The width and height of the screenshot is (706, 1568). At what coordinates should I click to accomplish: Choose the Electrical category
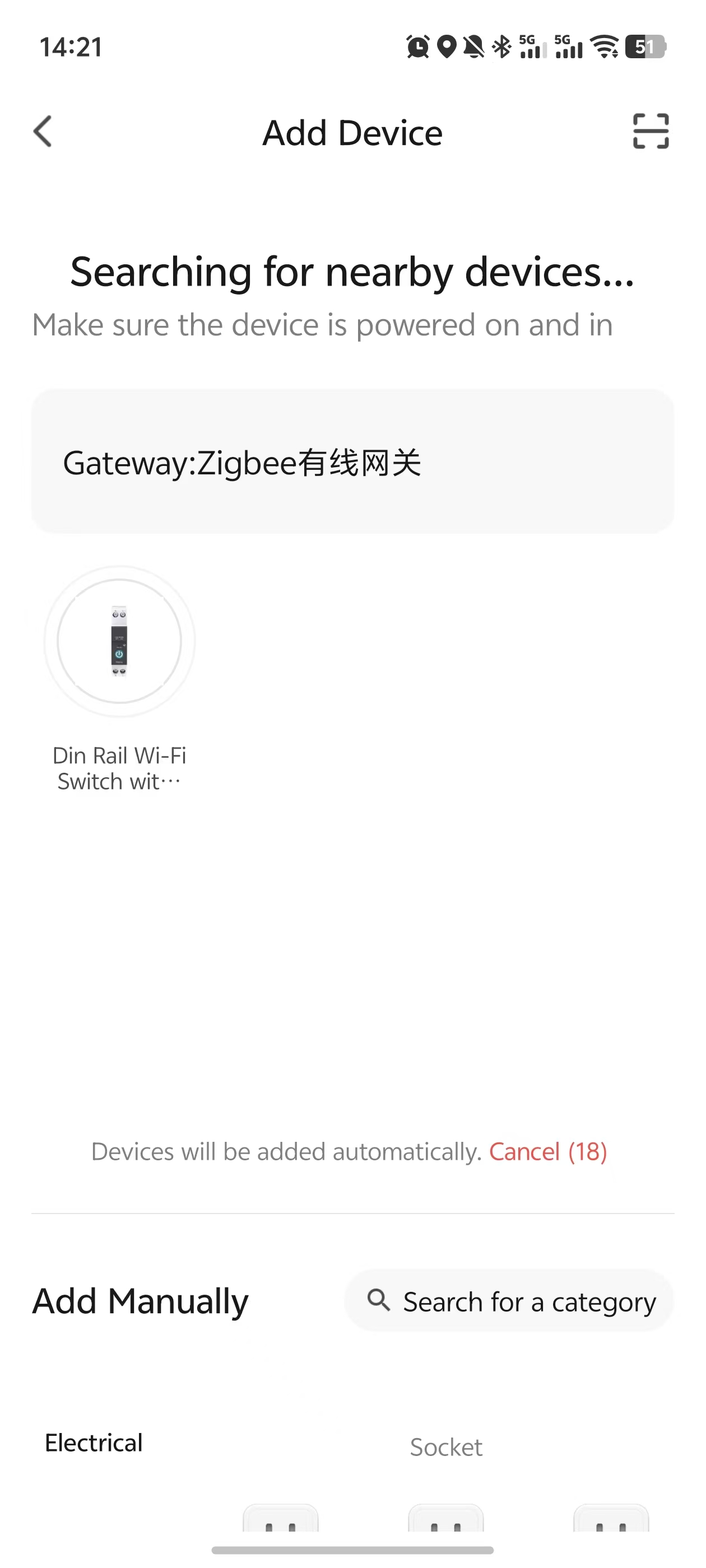point(94,1443)
